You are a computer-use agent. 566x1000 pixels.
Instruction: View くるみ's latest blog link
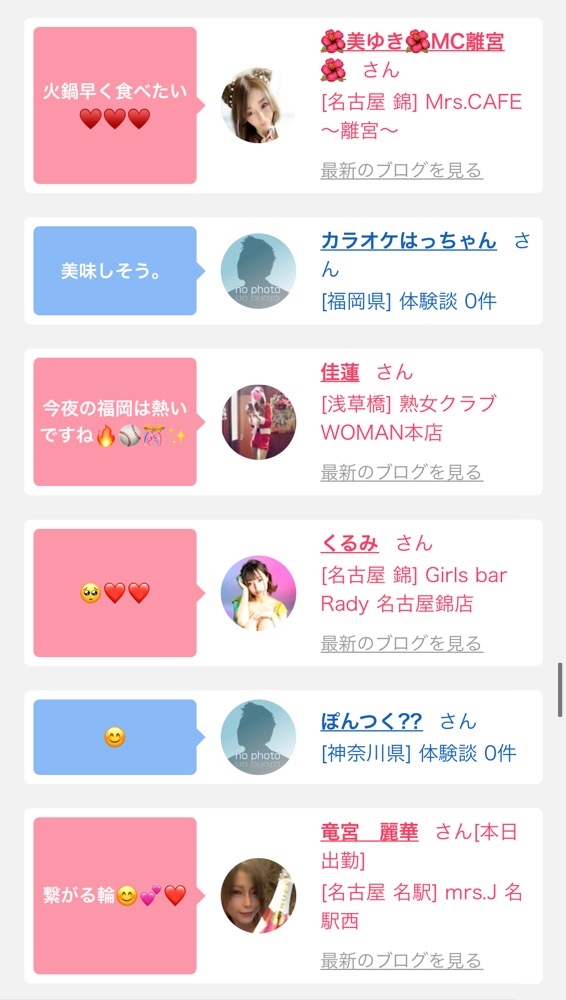(401, 643)
